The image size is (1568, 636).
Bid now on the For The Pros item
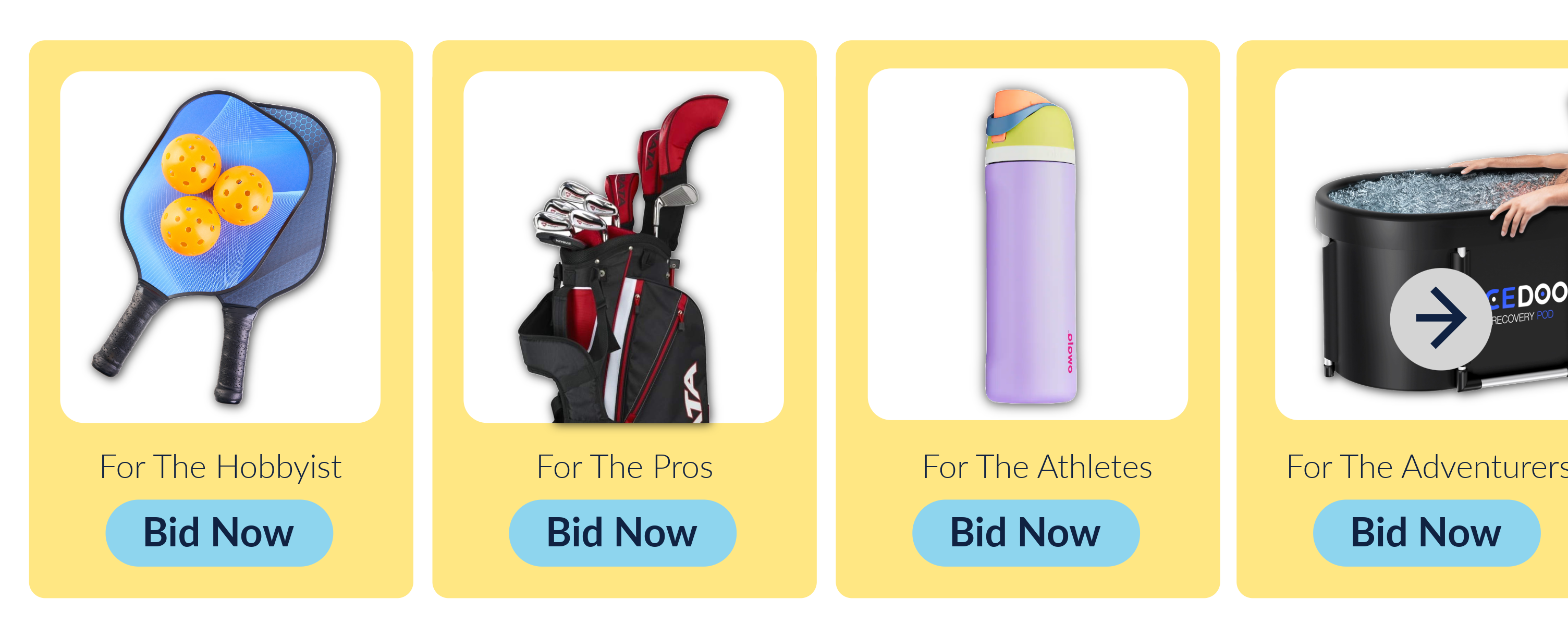[x=622, y=533]
